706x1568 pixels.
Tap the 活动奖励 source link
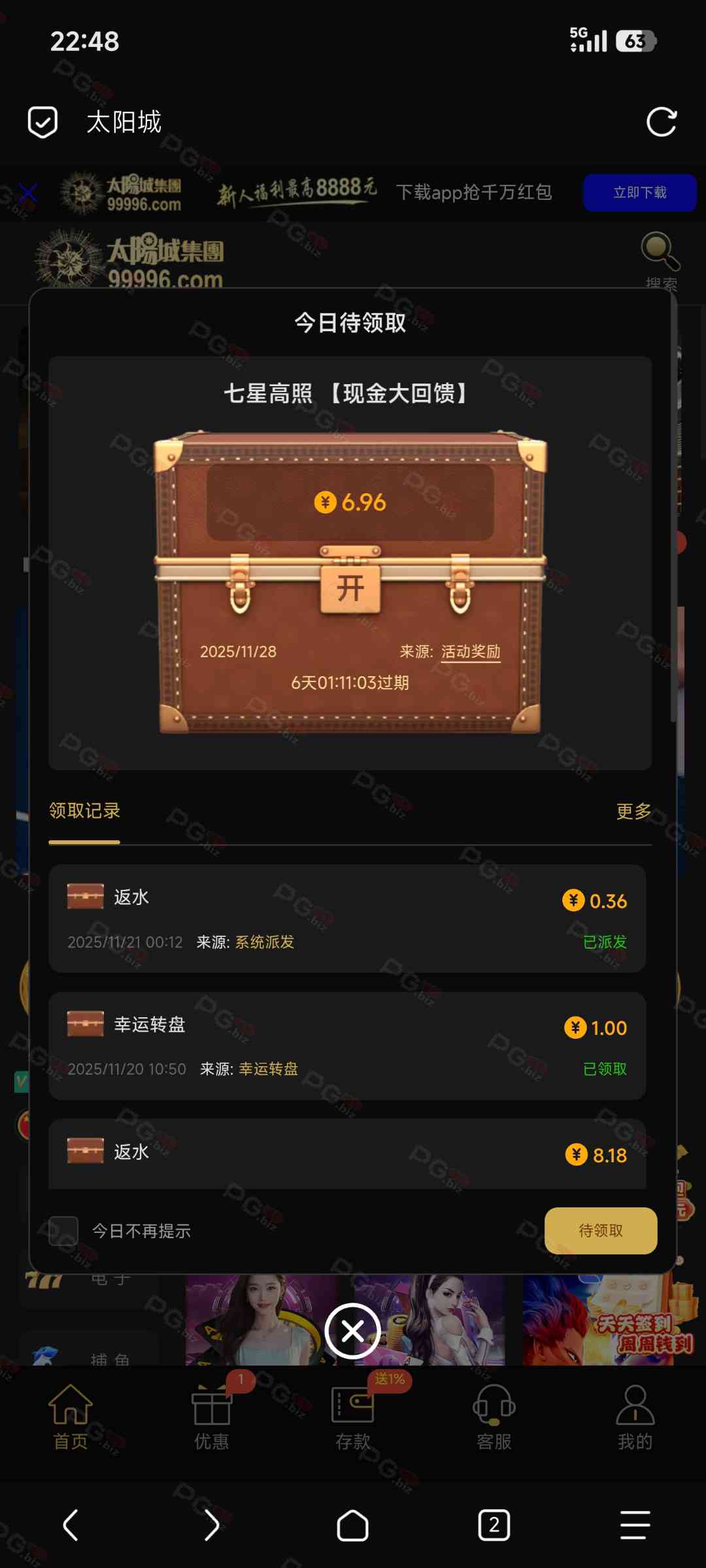[471, 651]
